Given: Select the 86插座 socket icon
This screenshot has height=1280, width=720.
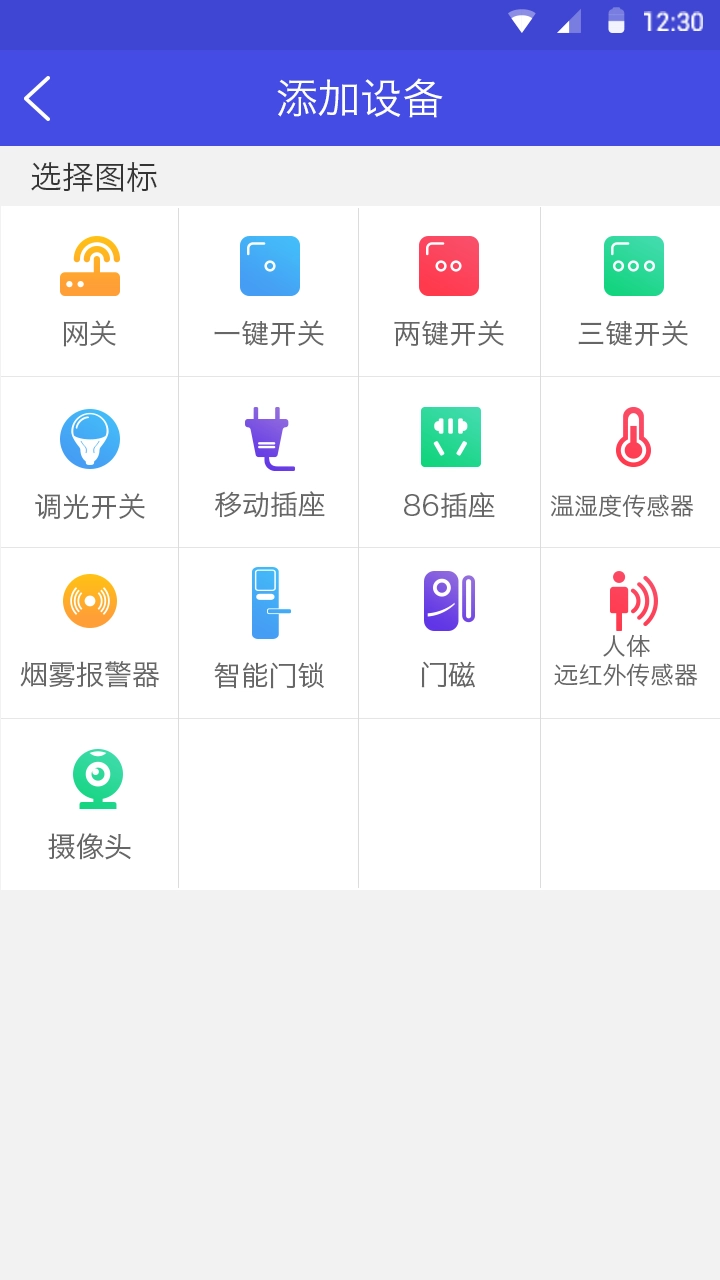Looking at the screenshot, I should 450,462.
